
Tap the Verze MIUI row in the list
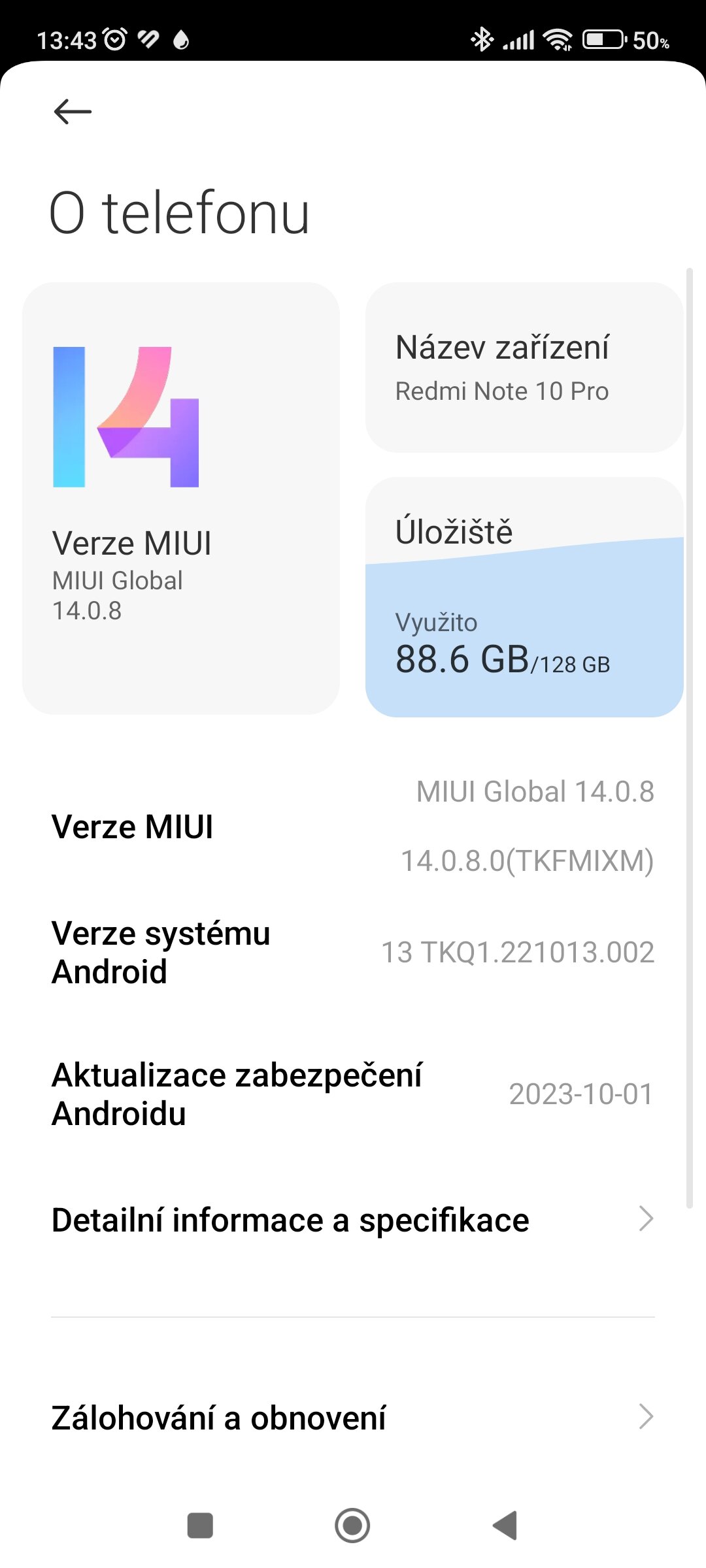(353, 826)
